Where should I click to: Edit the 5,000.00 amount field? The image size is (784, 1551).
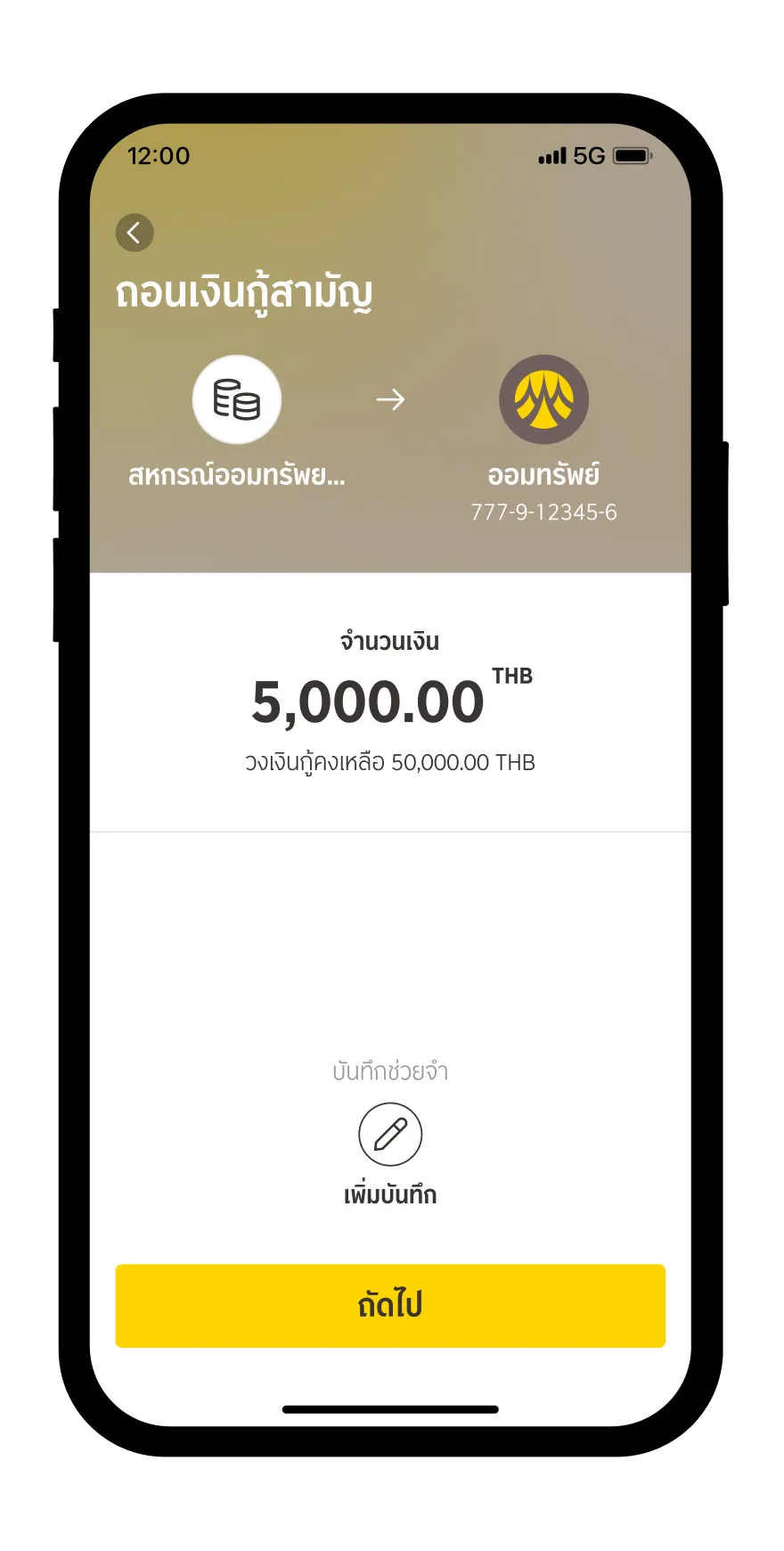pyautogui.click(x=368, y=702)
